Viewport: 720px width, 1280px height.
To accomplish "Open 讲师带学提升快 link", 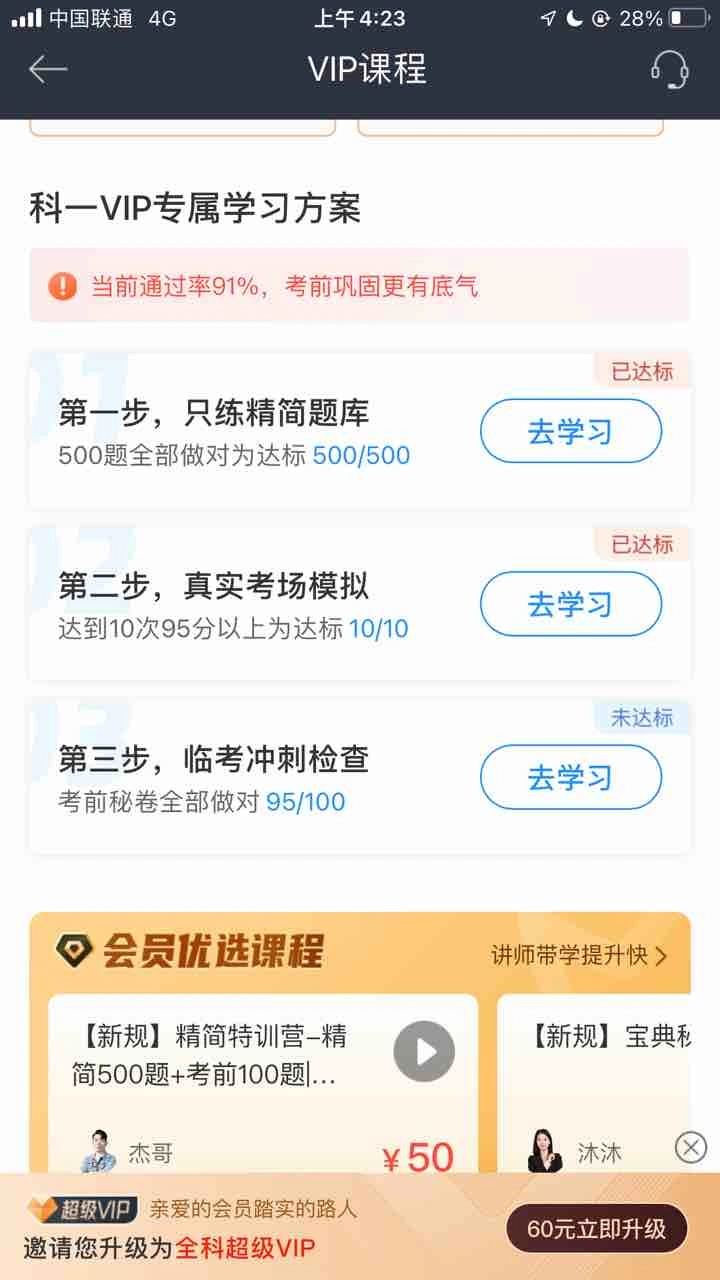I will pyautogui.click(x=579, y=955).
